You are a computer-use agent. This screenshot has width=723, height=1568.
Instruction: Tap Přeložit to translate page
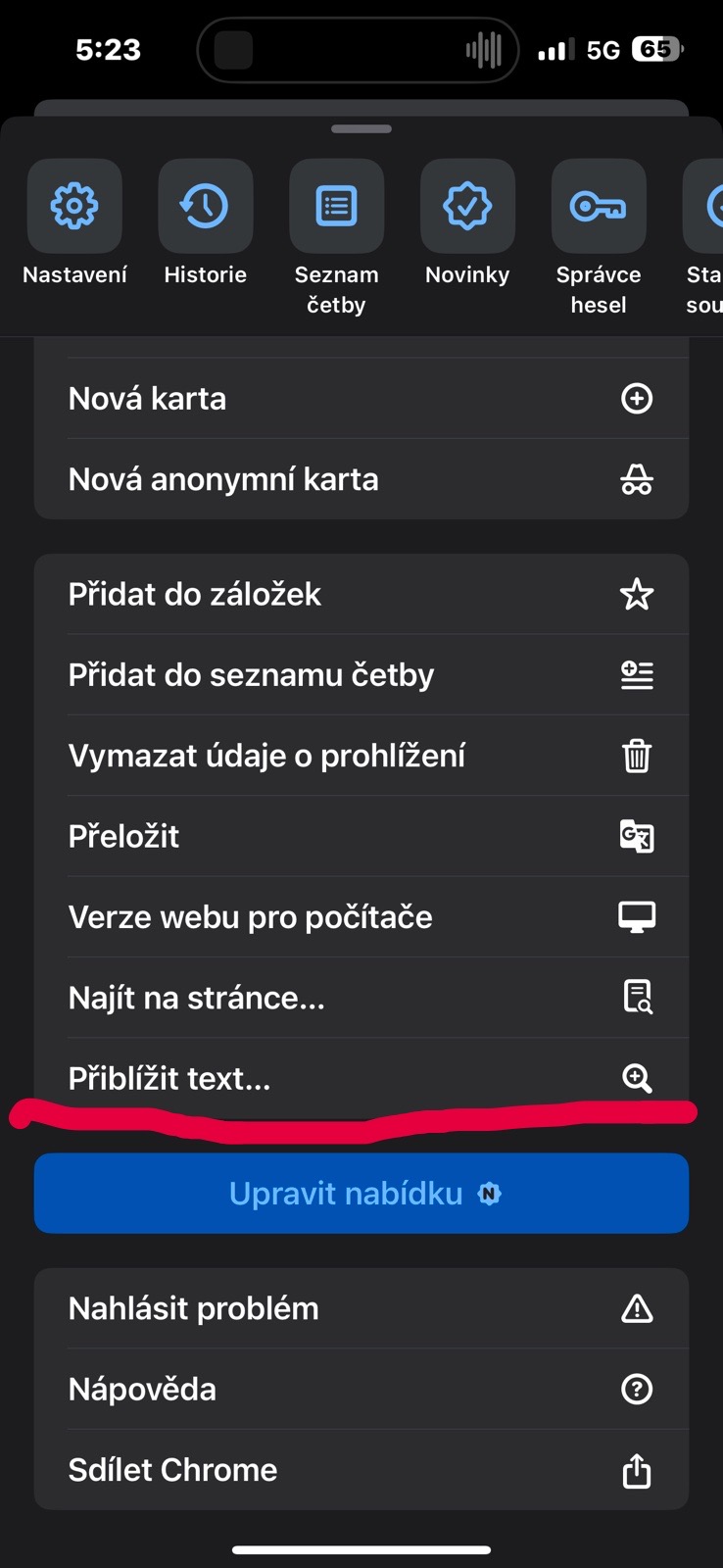tap(361, 836)
